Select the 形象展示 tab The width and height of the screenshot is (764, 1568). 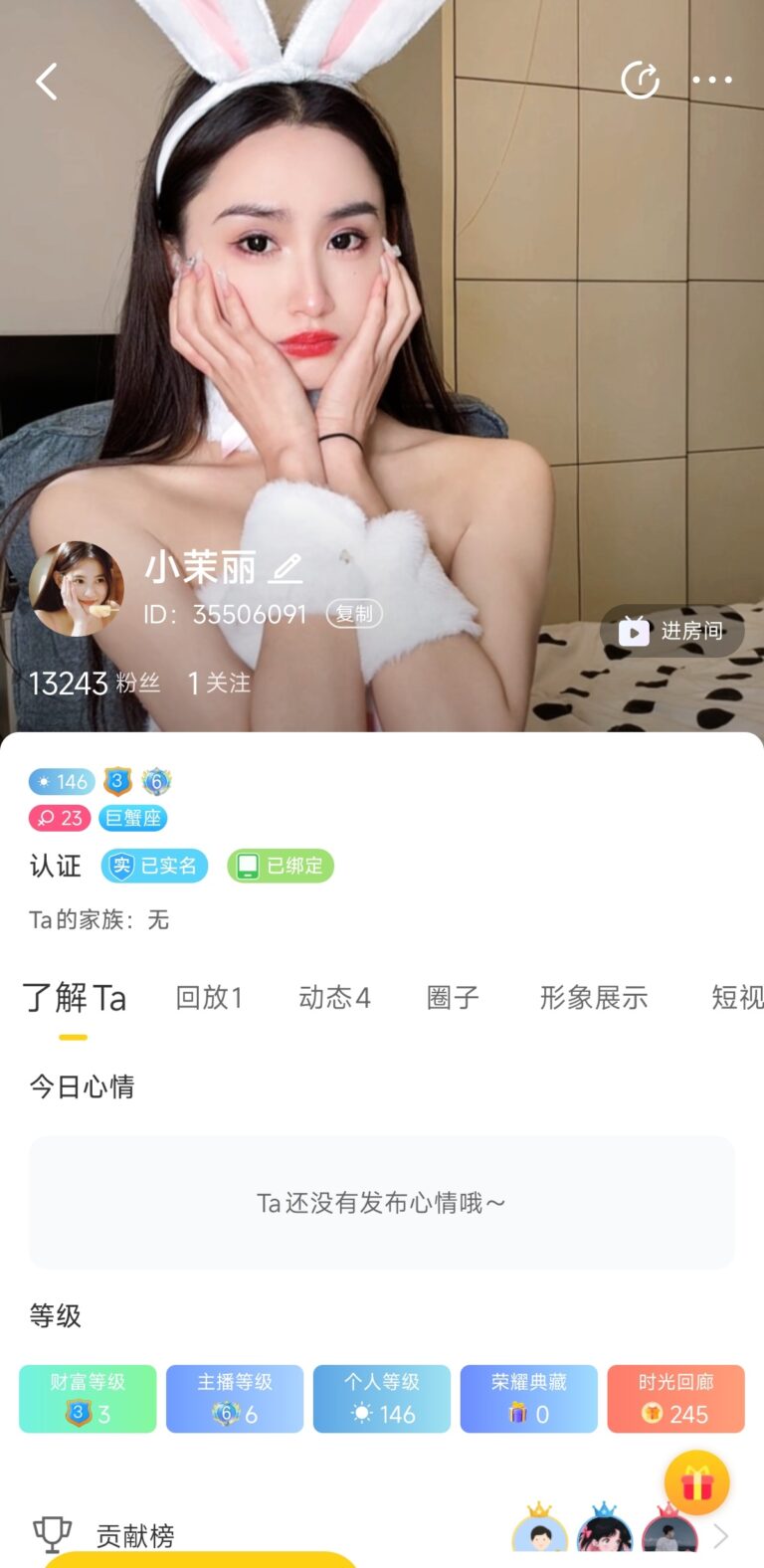pos(594,997)
